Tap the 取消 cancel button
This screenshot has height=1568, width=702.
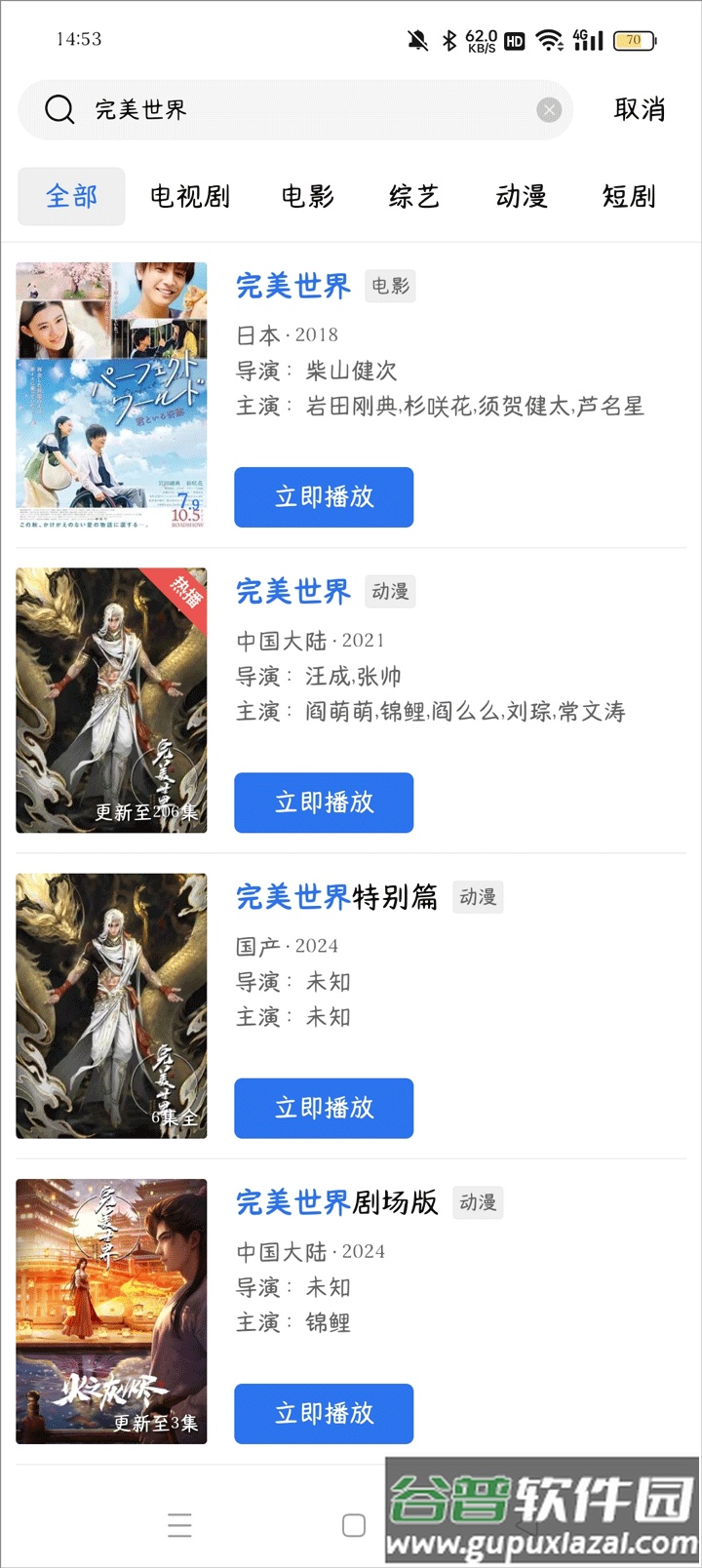(640, 110)
